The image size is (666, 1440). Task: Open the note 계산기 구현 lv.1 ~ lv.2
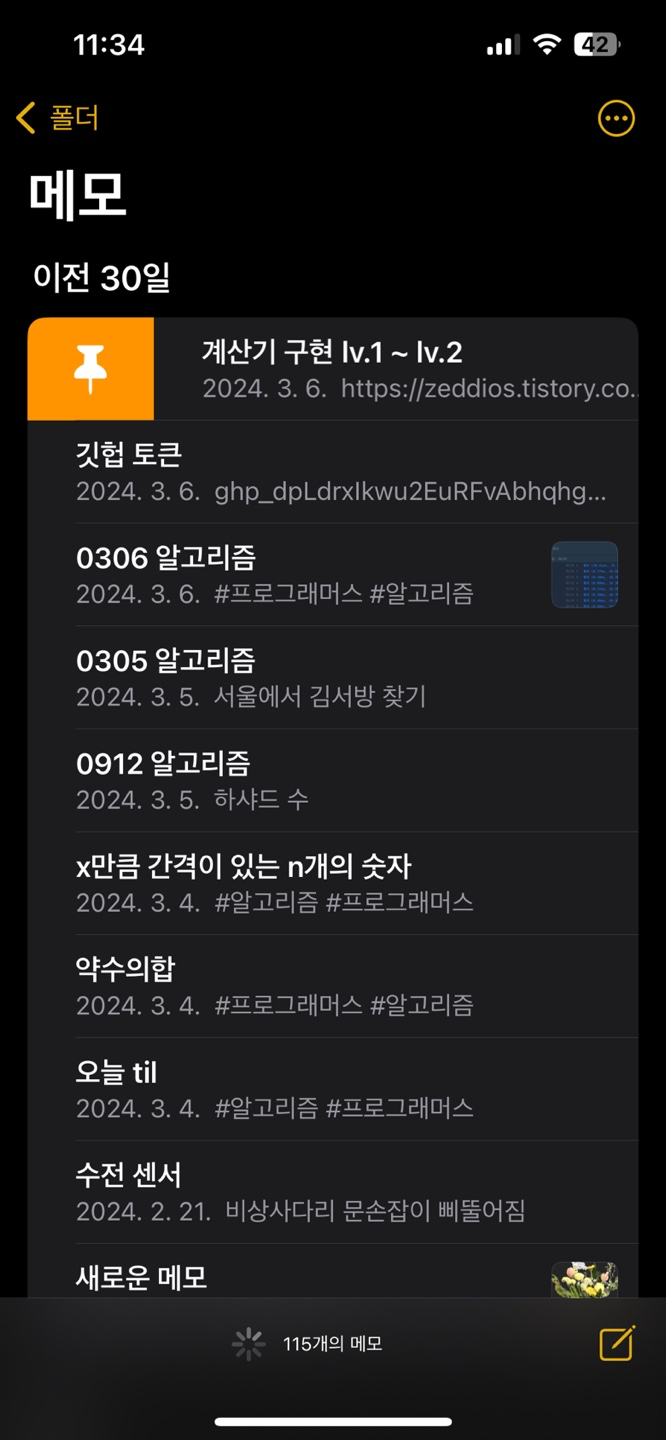coord(396,369)
